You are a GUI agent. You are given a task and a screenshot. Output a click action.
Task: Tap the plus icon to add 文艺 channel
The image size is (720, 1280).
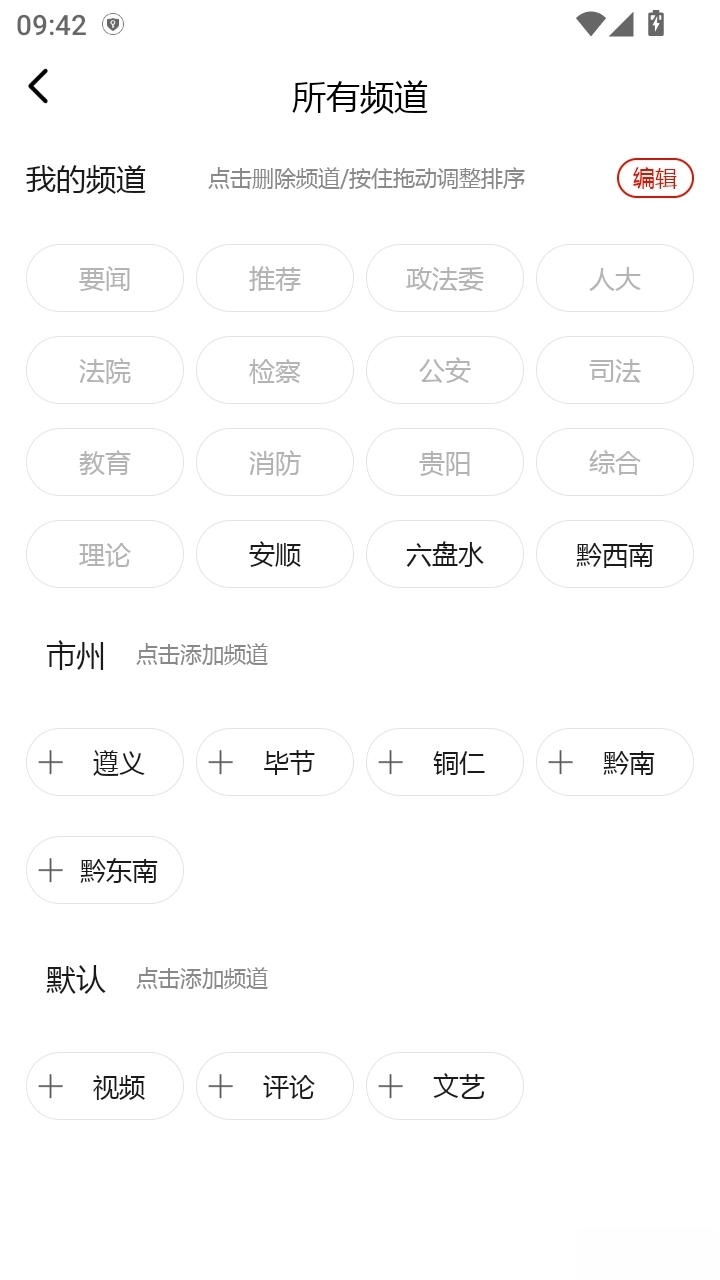[x=391, y=1086]
